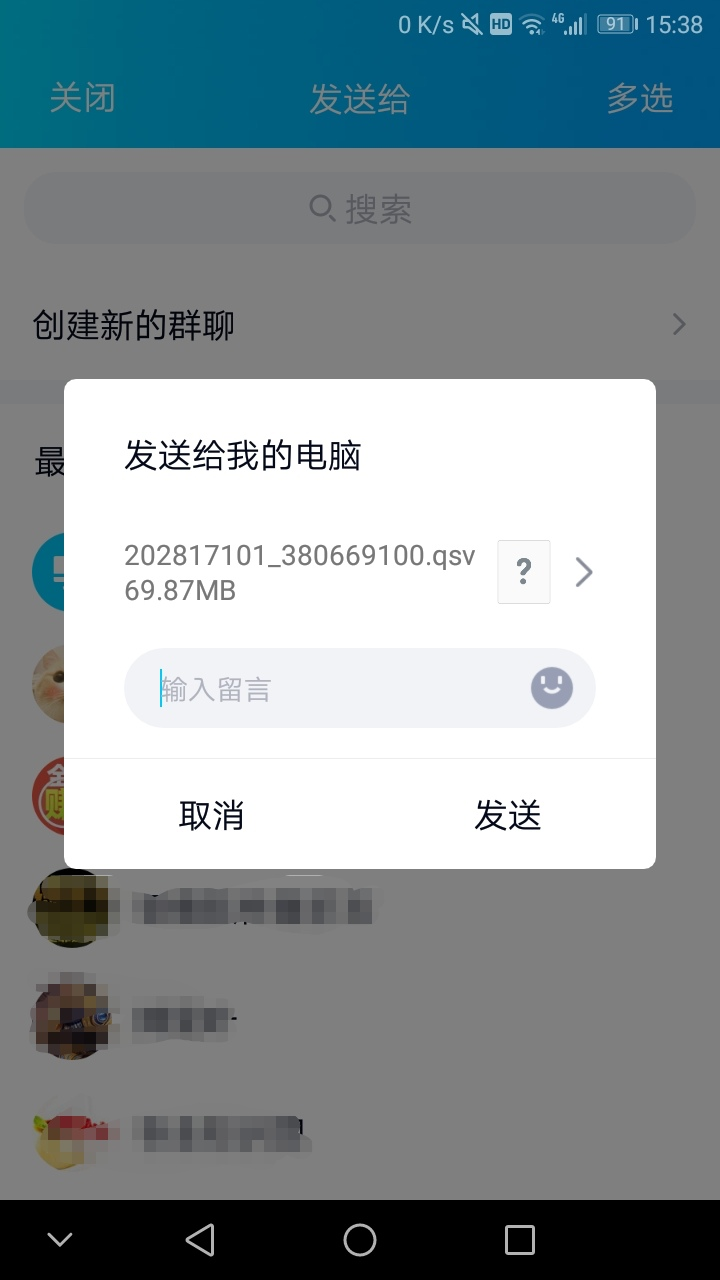Open 创建新的群聊 via its arrow
The height and width of the screenshot is (1280, 720).
(x=678, y=324)
